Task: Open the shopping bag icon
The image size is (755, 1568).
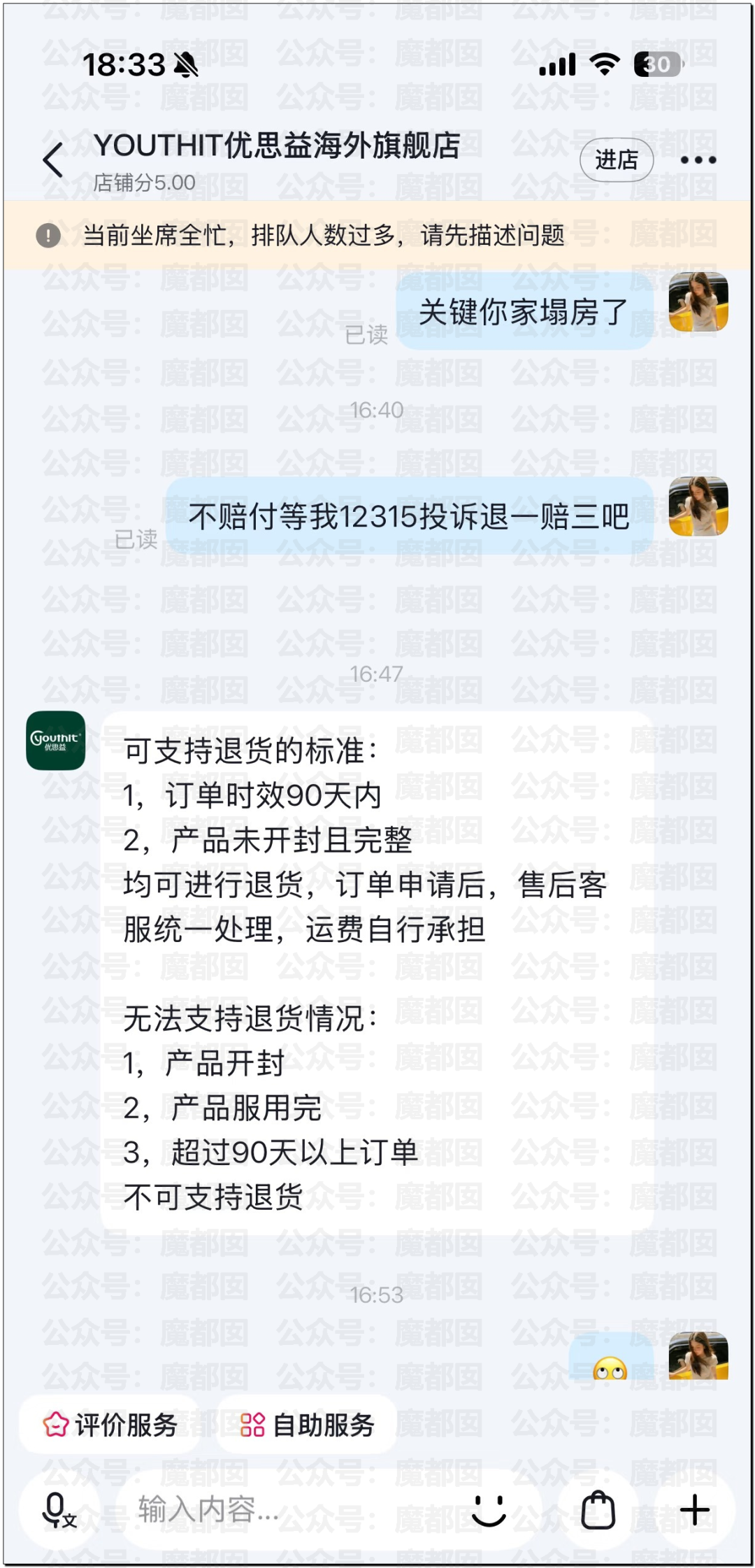Action: click(598, 1510)
